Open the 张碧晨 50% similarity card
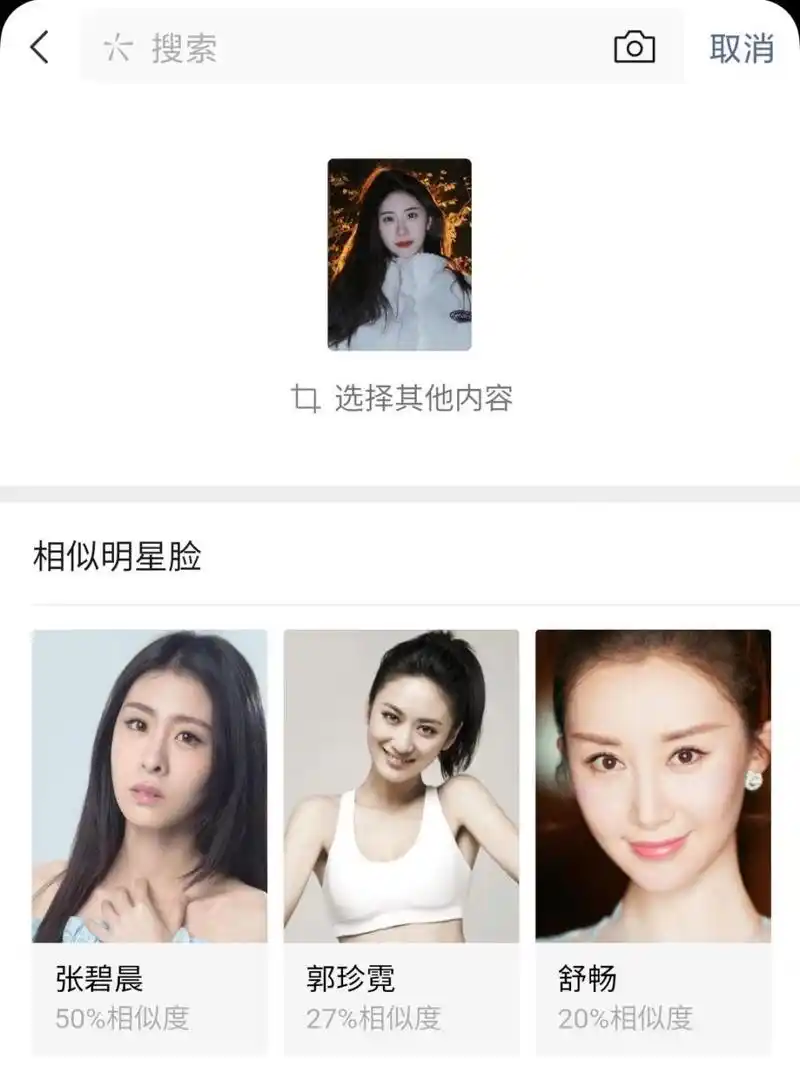The image size is (800, 1066). point(150,840)
